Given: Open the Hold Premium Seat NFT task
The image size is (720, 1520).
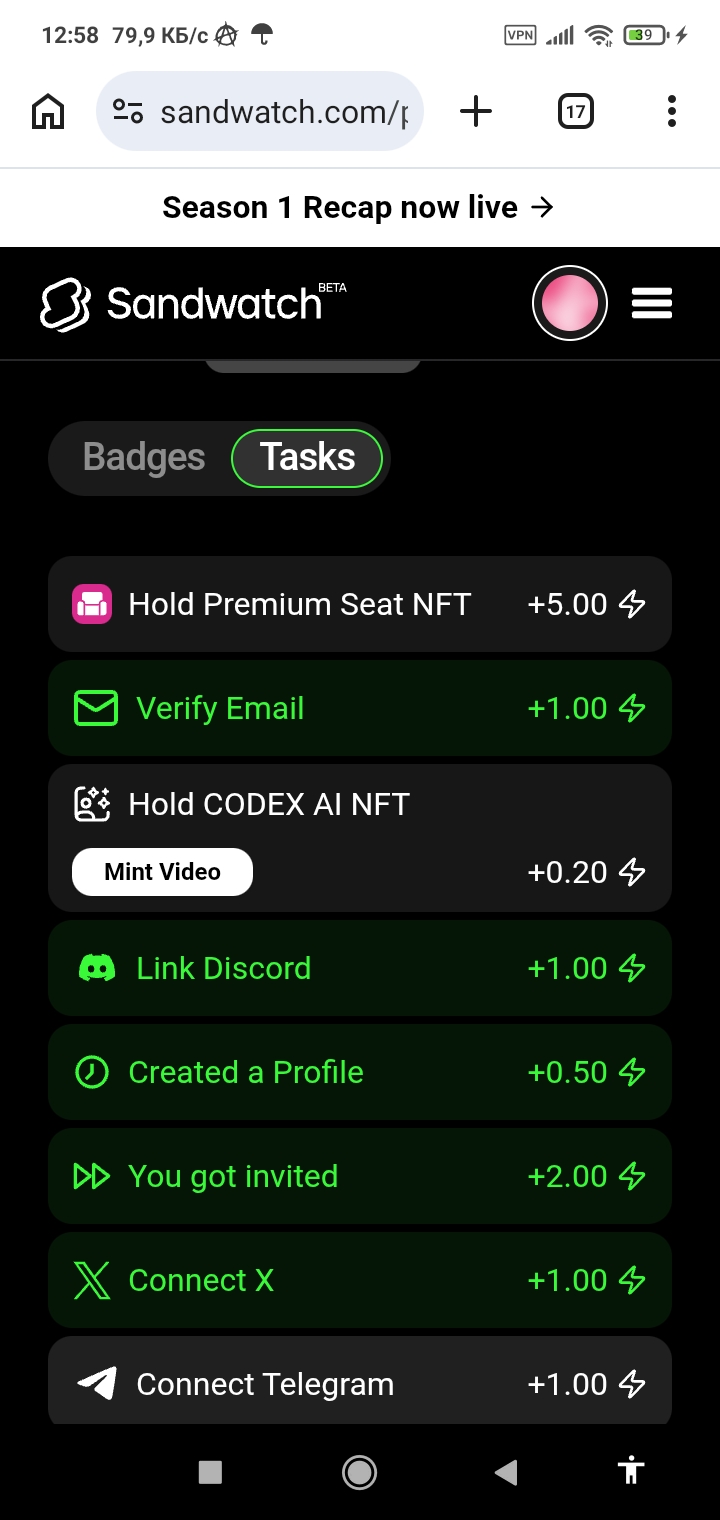Looking at the screenshot, I should 359,604.
